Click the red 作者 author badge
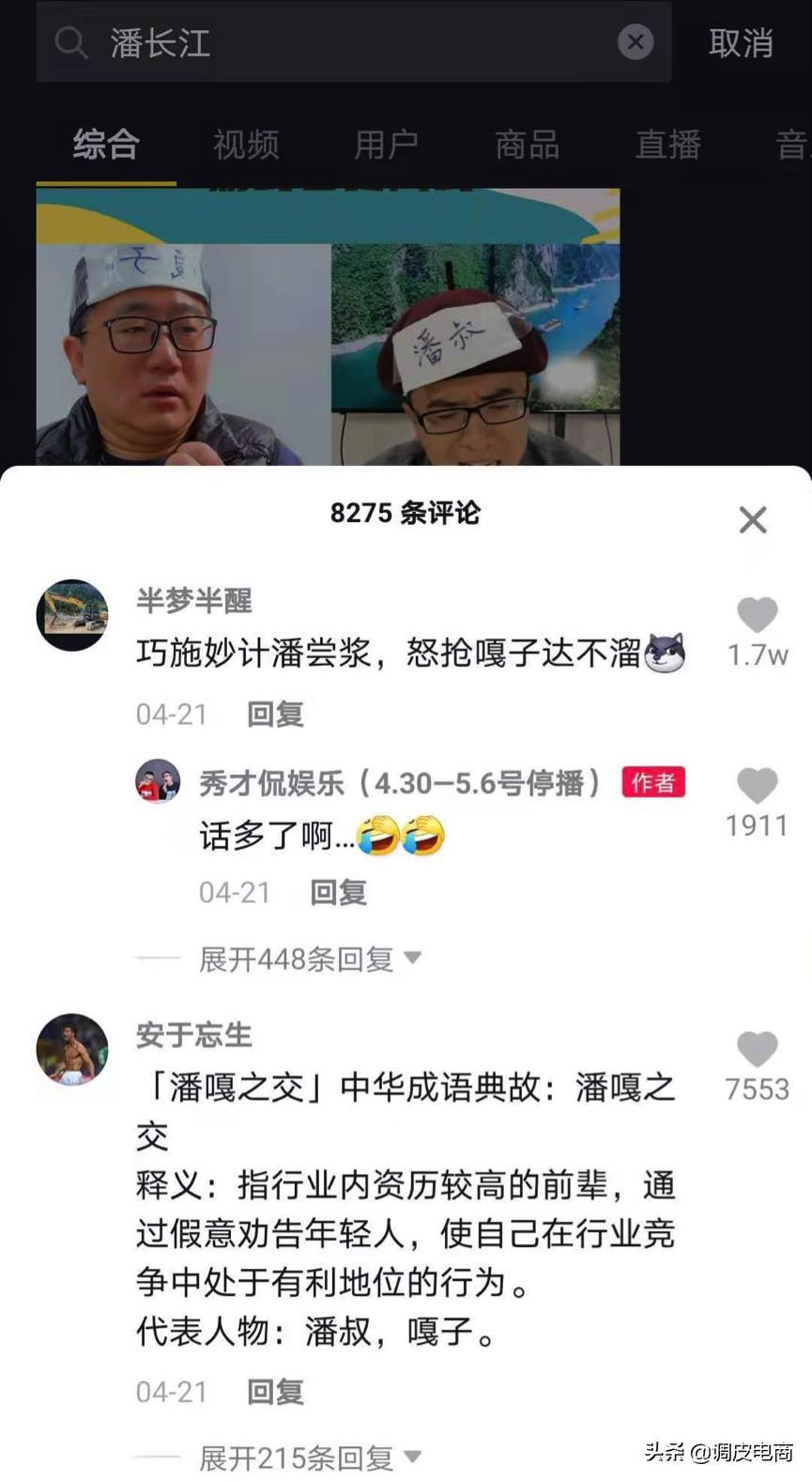812x1481 pixels. coord(652,781)
